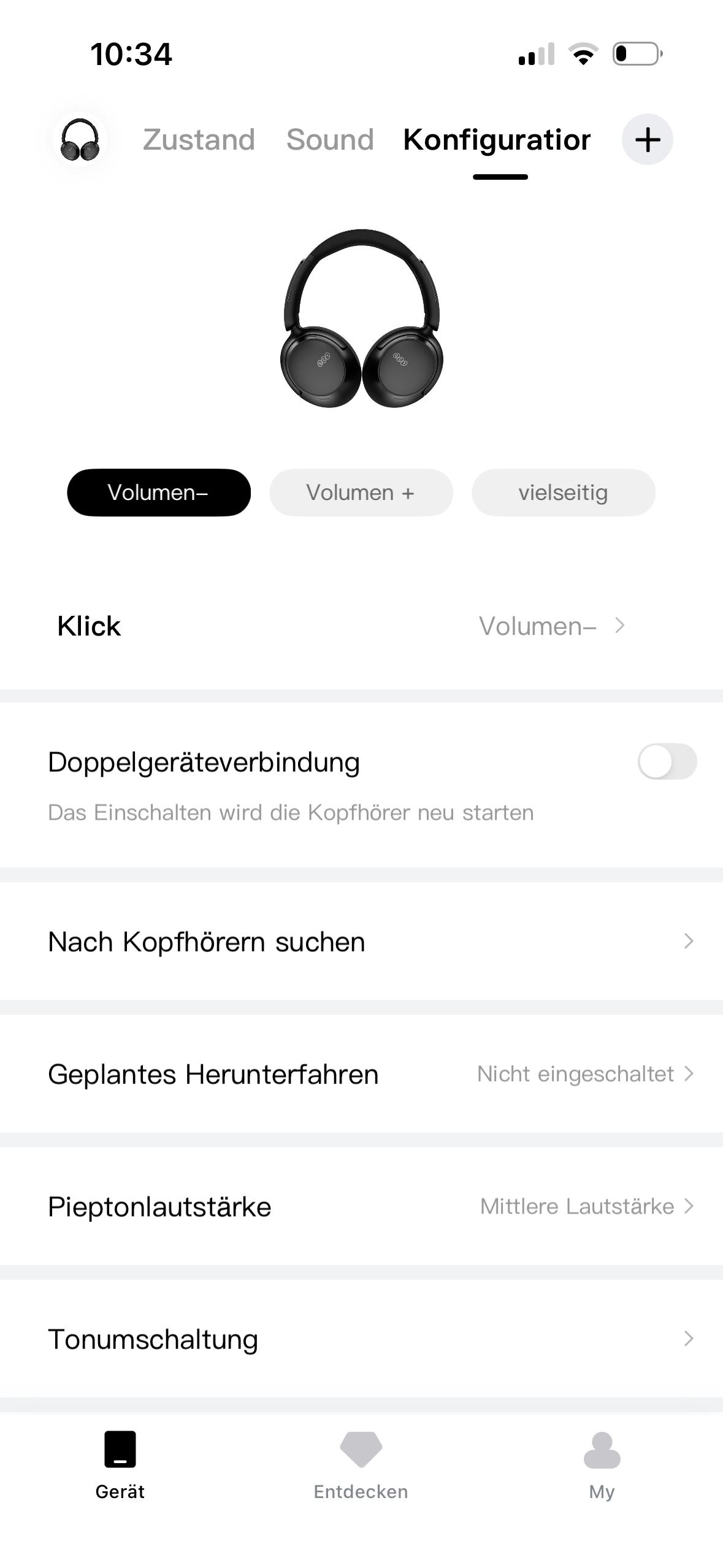Select the Konfiguration tab
Viewport: 723px width, 1568px height.
coord(497,140)
